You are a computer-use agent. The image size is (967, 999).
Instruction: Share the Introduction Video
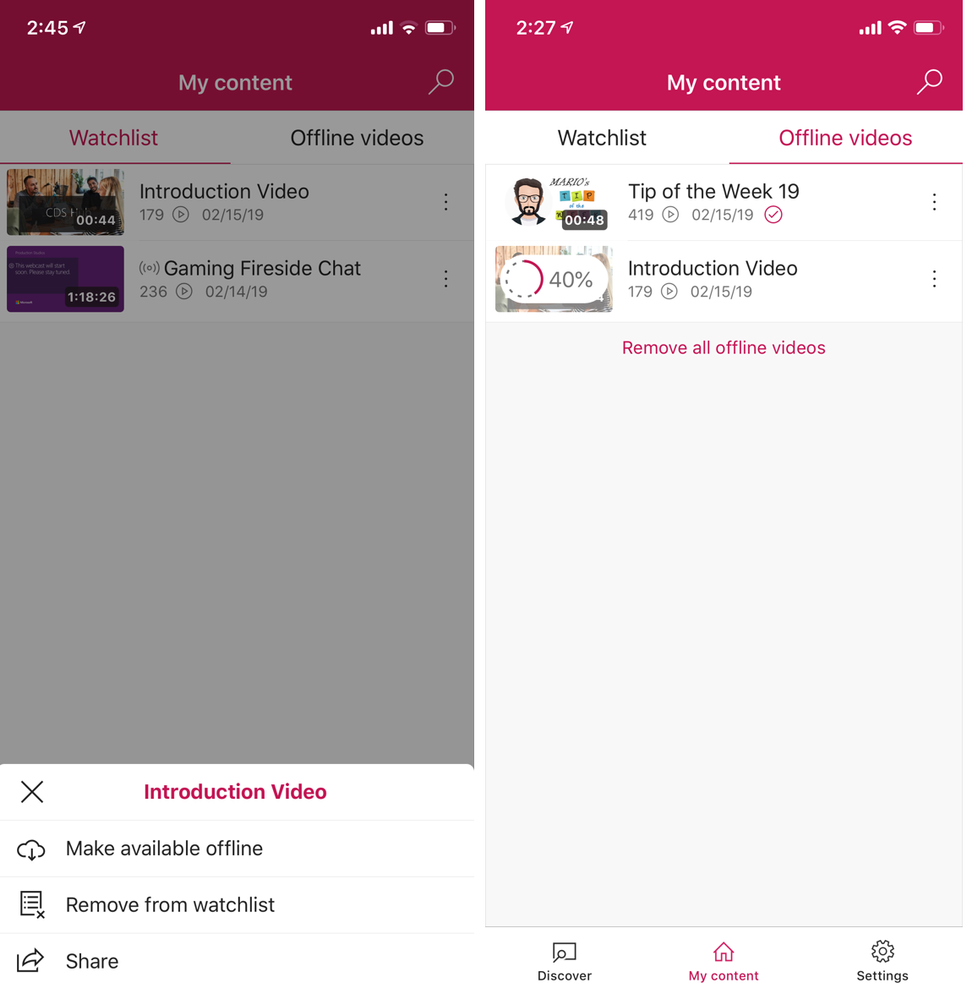click(92, 961)
